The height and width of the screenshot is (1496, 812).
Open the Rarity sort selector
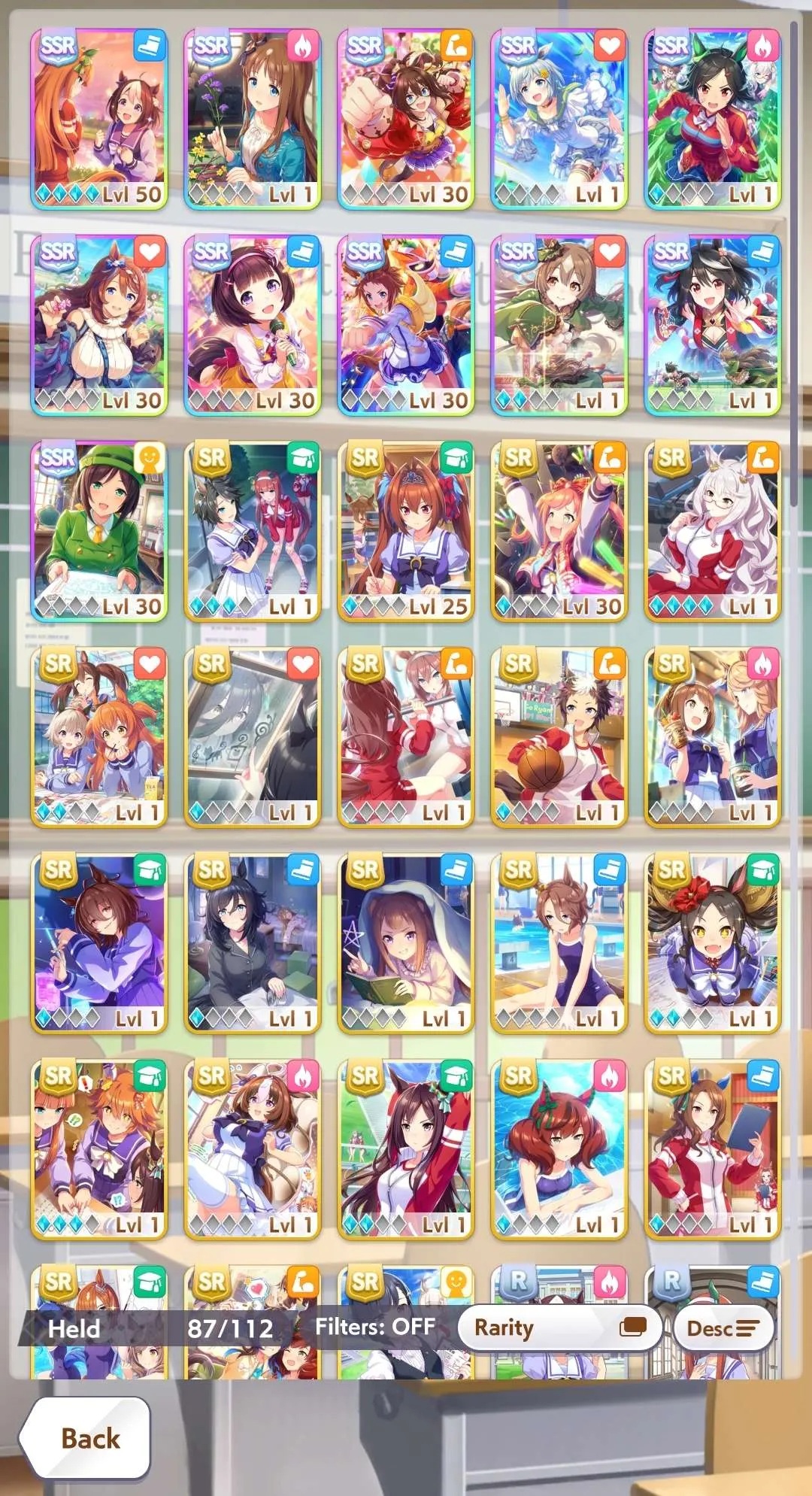559,1328
